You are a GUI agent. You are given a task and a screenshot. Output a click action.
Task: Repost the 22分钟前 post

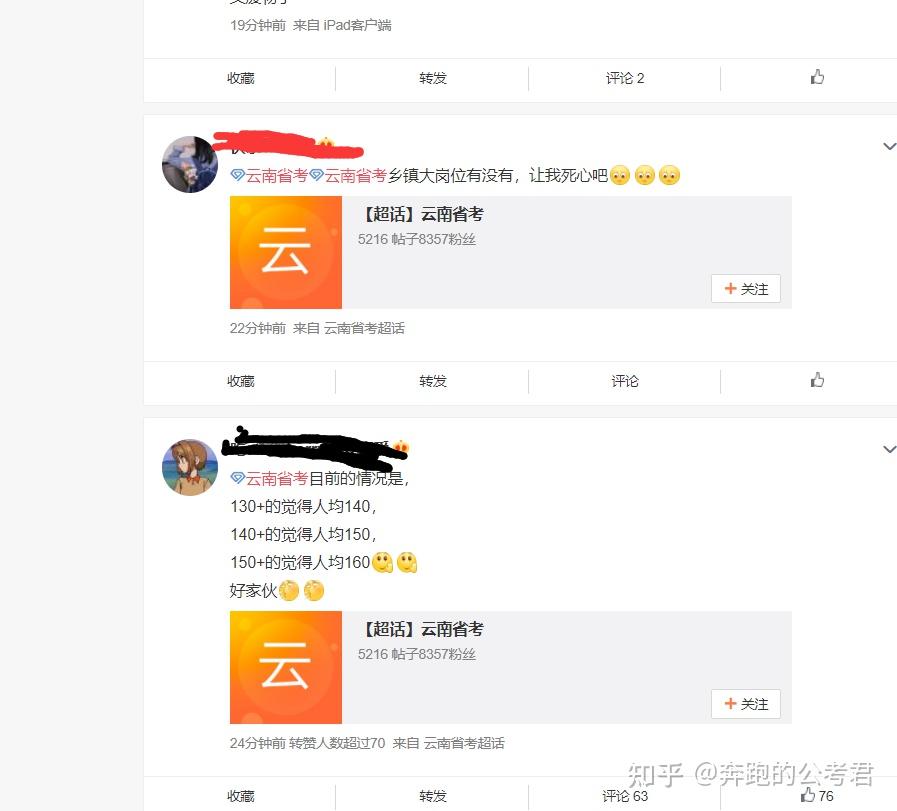432,381
